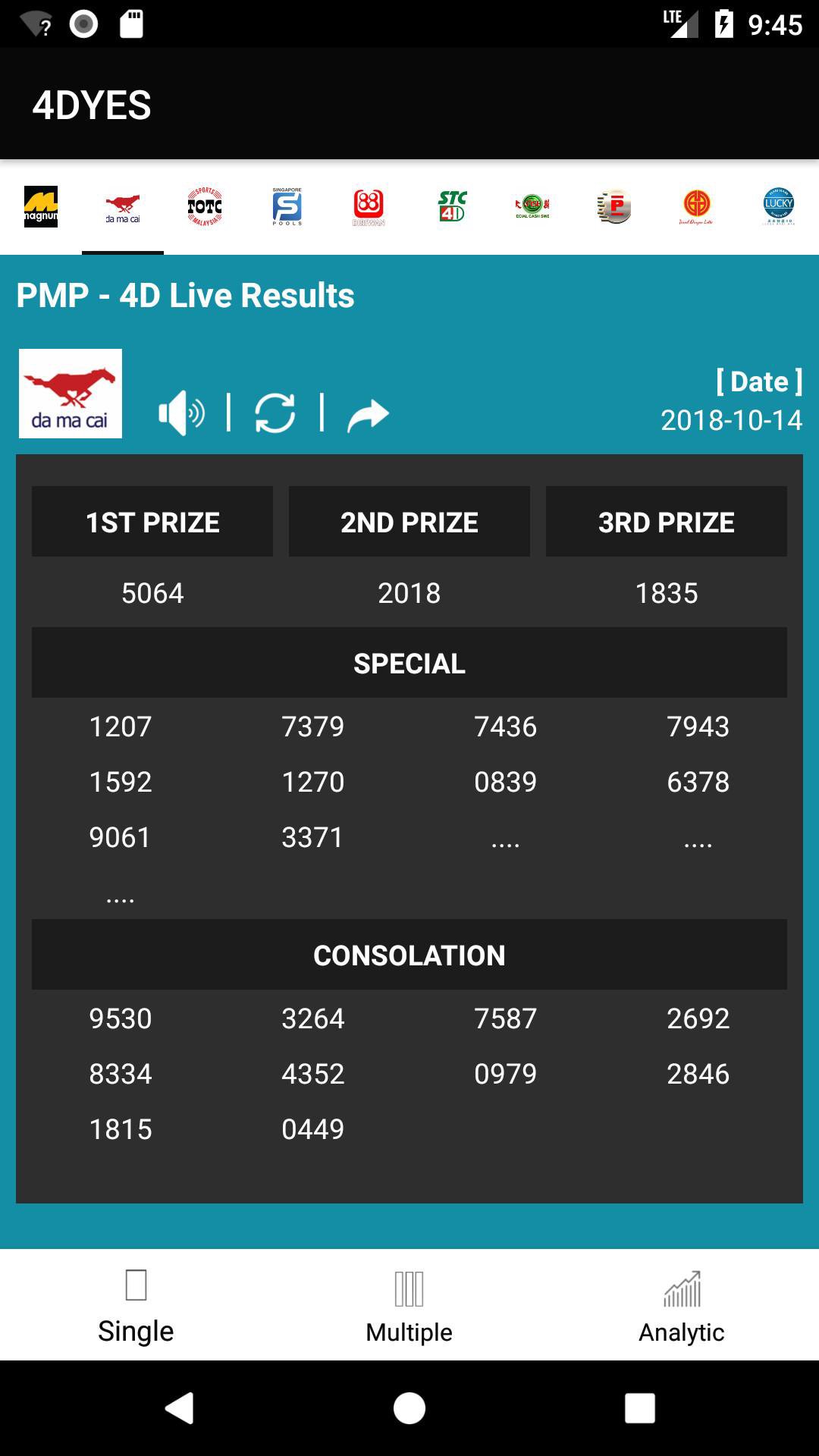Switch to the Single view

136,1304
